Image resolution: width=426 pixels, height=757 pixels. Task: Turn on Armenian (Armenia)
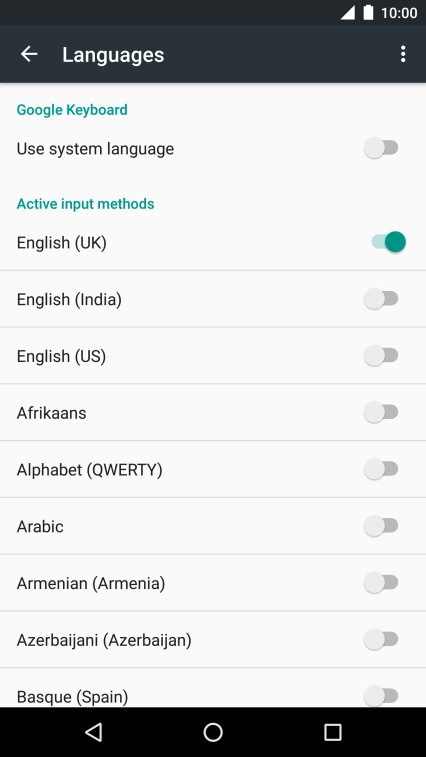coord(381,583)
